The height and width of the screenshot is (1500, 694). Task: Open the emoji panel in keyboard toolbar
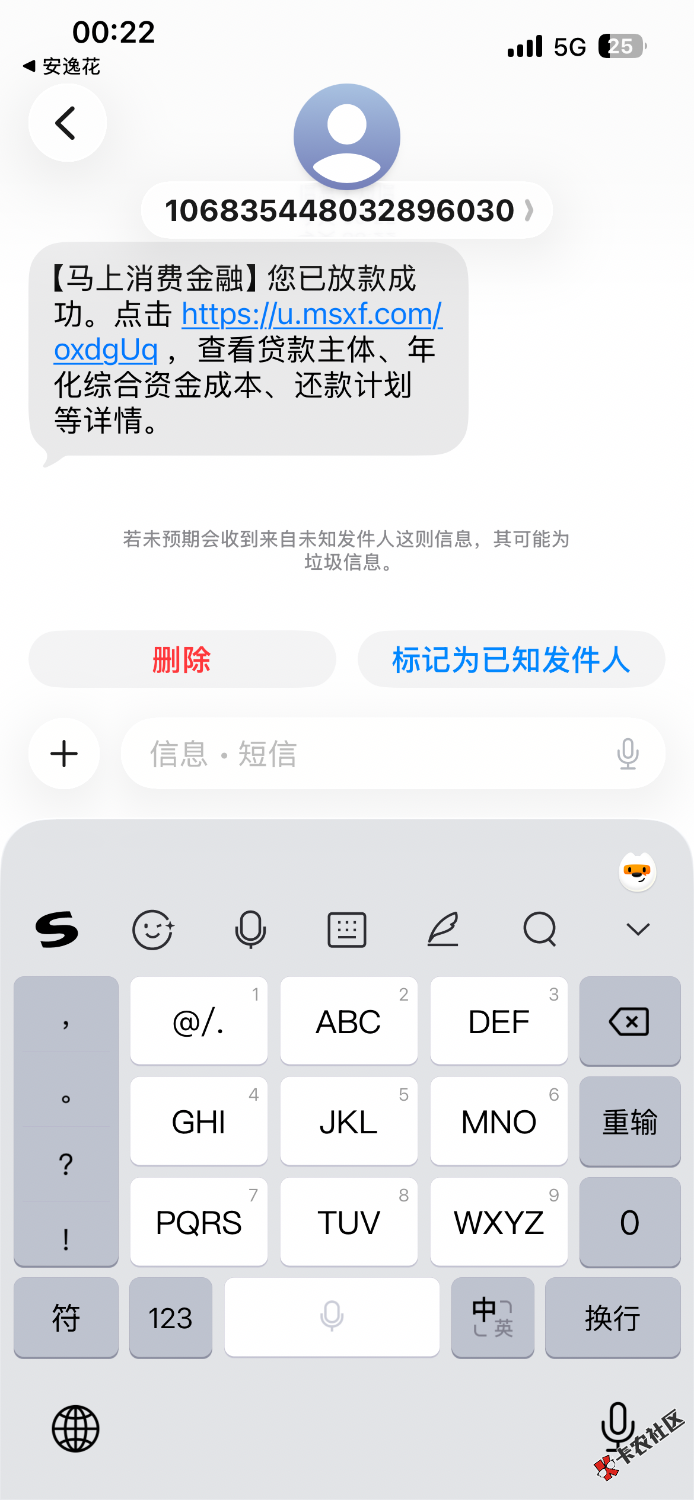[x=154, y=930]
